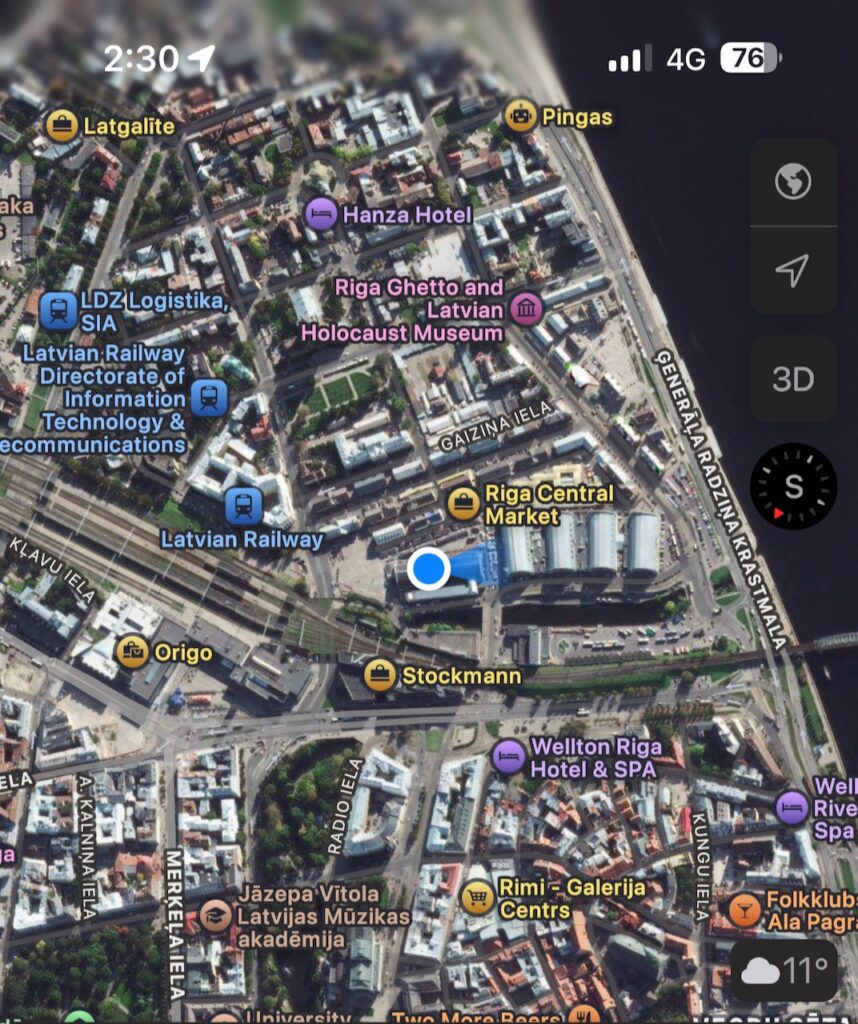Select the Riga Central Market pin
Image resolution: width=858 pixels, height=1024 pixels.
tap(463, 503)
